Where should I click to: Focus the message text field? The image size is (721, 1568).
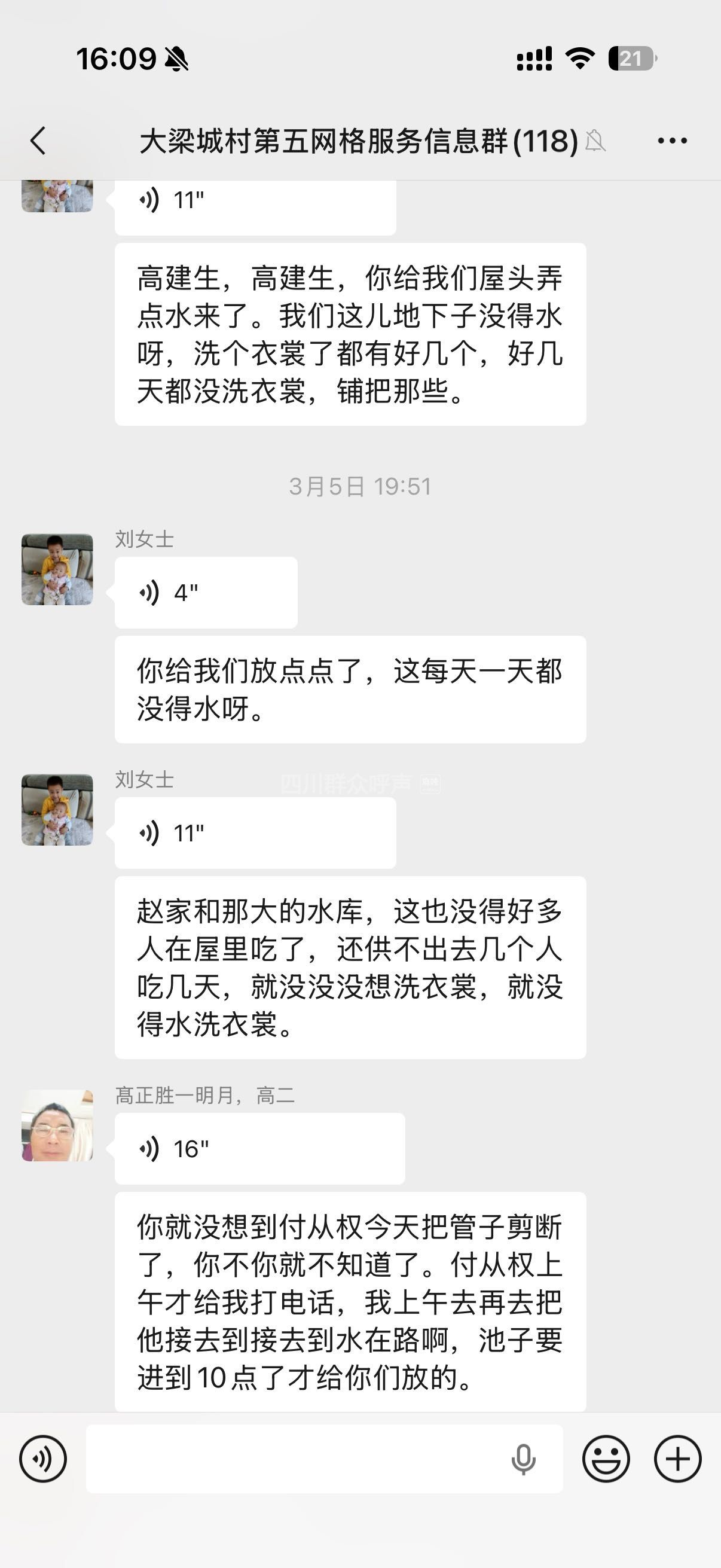pyautogui.click(x=292, y=1459)
